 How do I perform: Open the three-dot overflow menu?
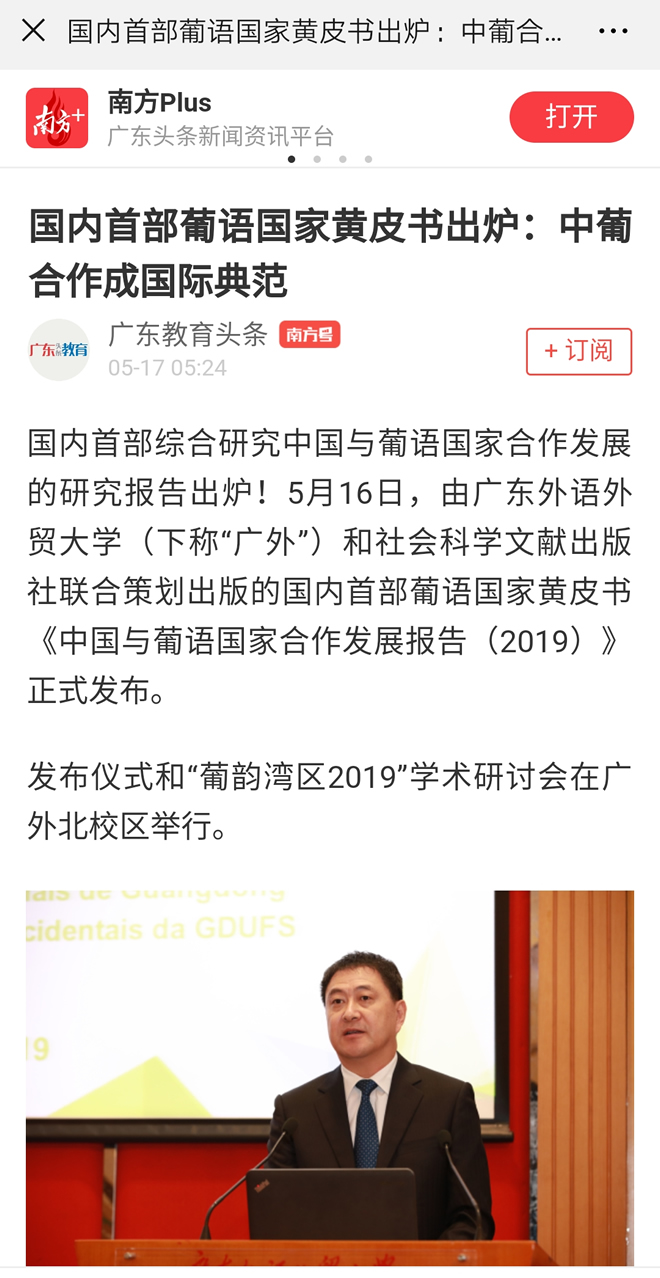(x=613, y=31)
